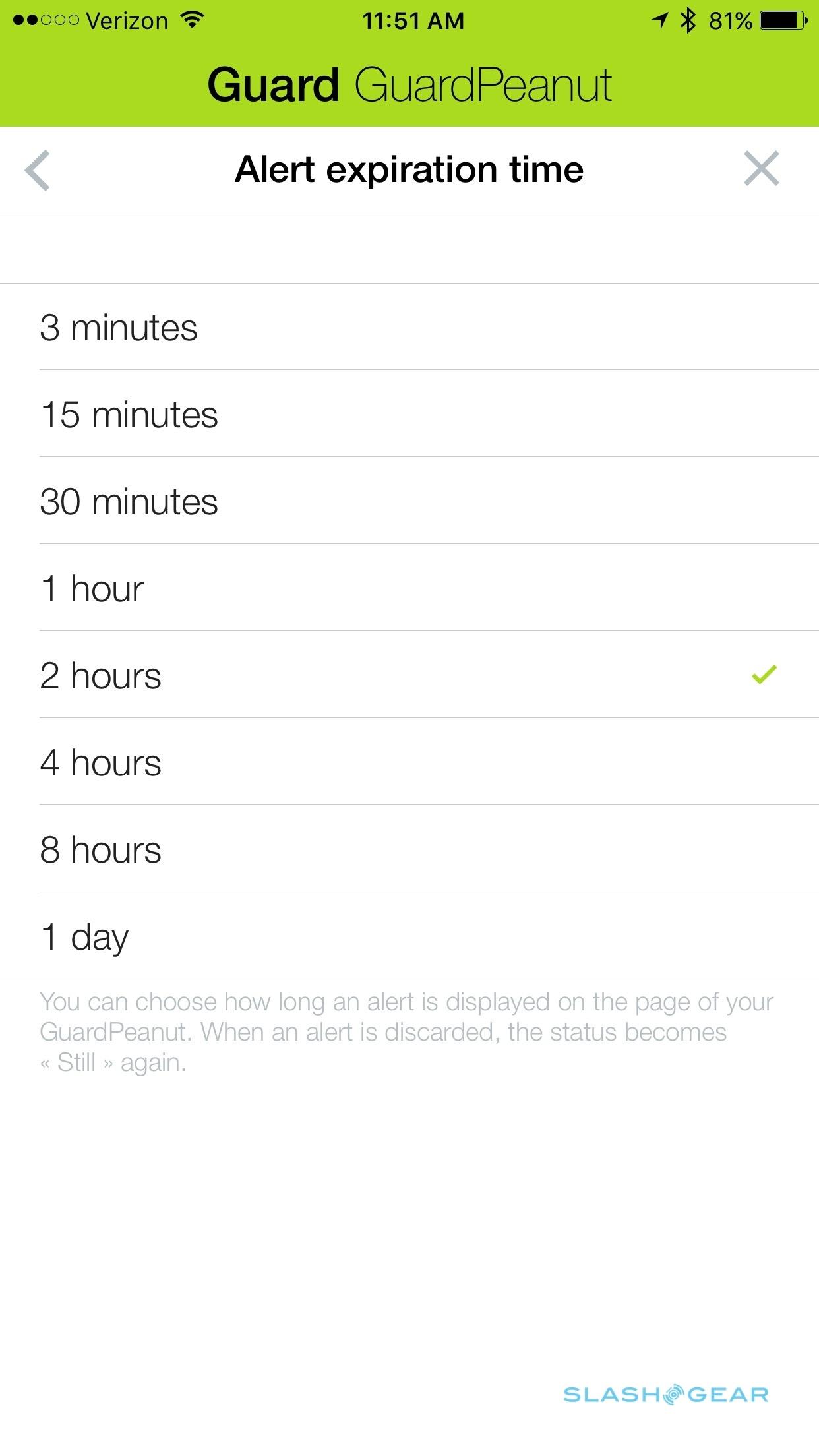Select 4 hours expiration
This screenshot has width=819, height=1456.
[x=409, y=763]
